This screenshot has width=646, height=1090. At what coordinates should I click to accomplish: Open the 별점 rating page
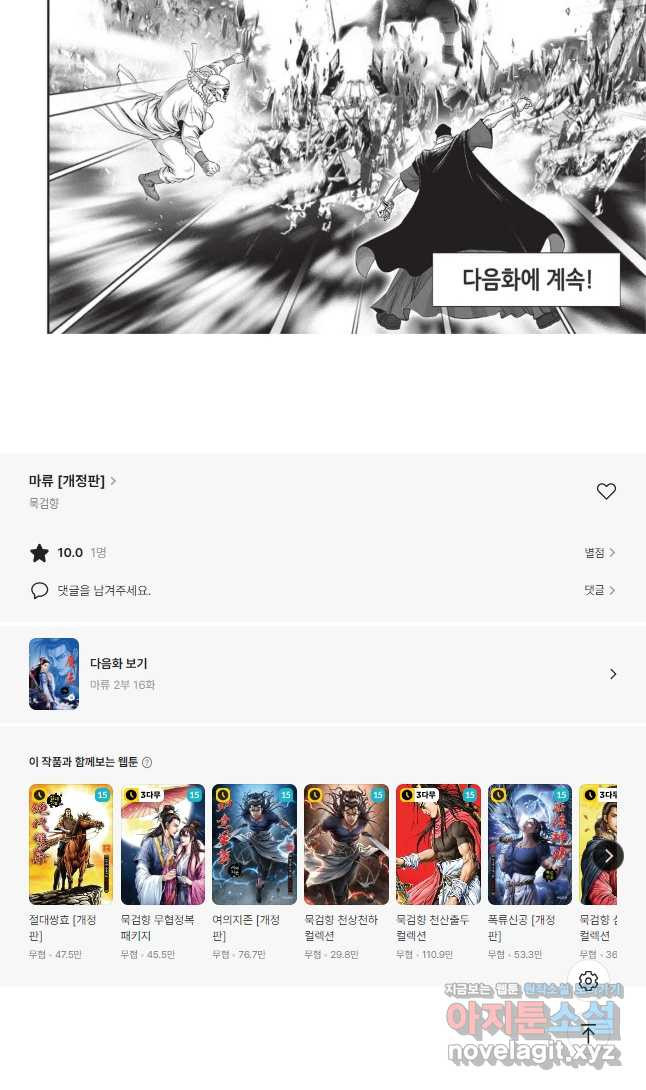(599, 552)
